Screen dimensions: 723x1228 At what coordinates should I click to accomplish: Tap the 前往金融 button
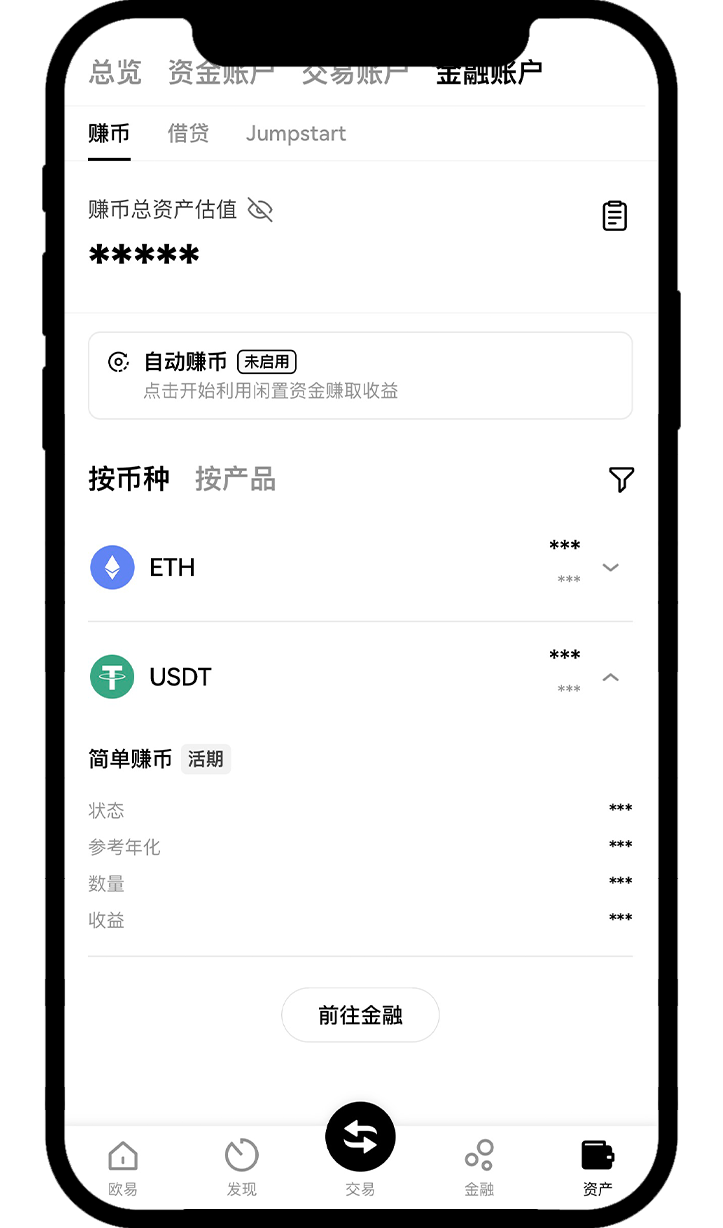360,1015
